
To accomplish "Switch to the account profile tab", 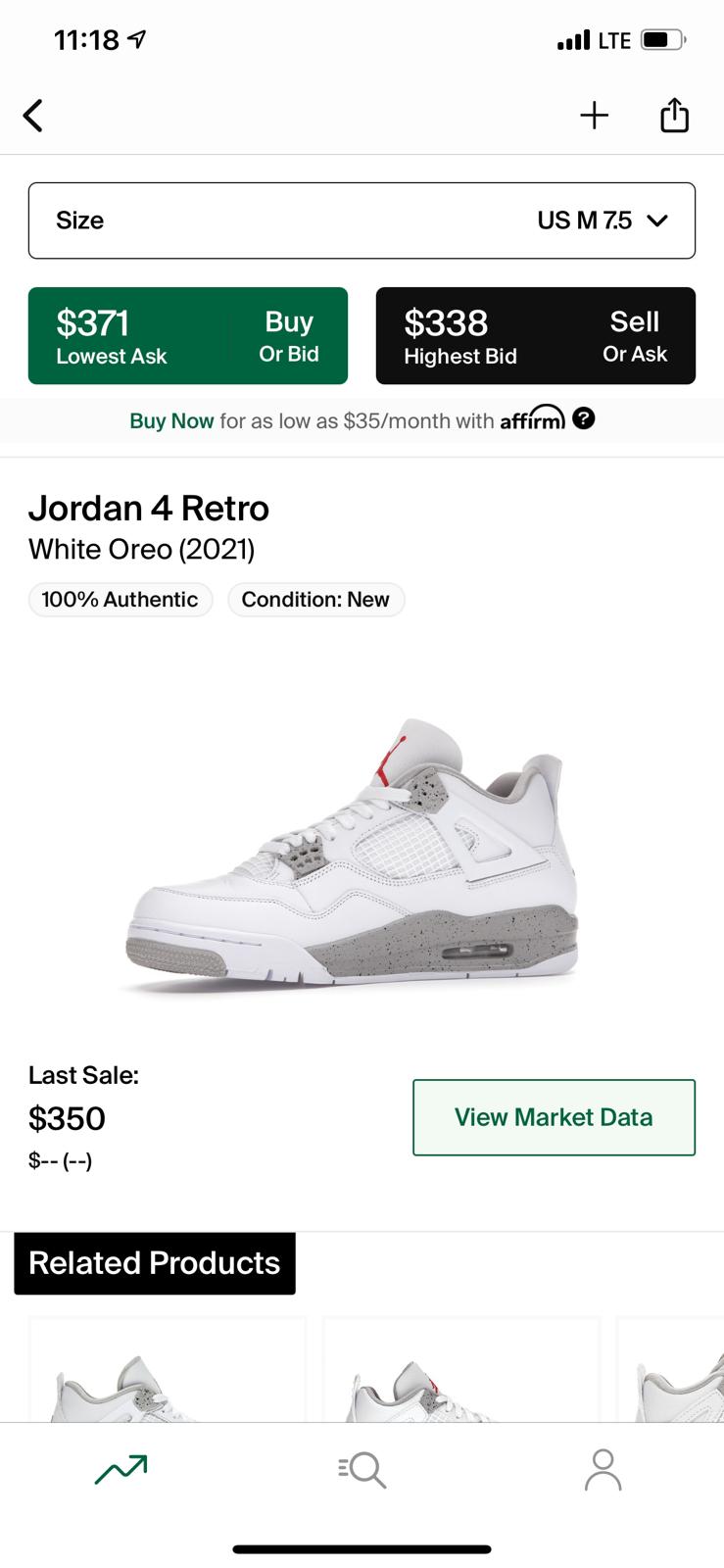I will click(603, 1469).
